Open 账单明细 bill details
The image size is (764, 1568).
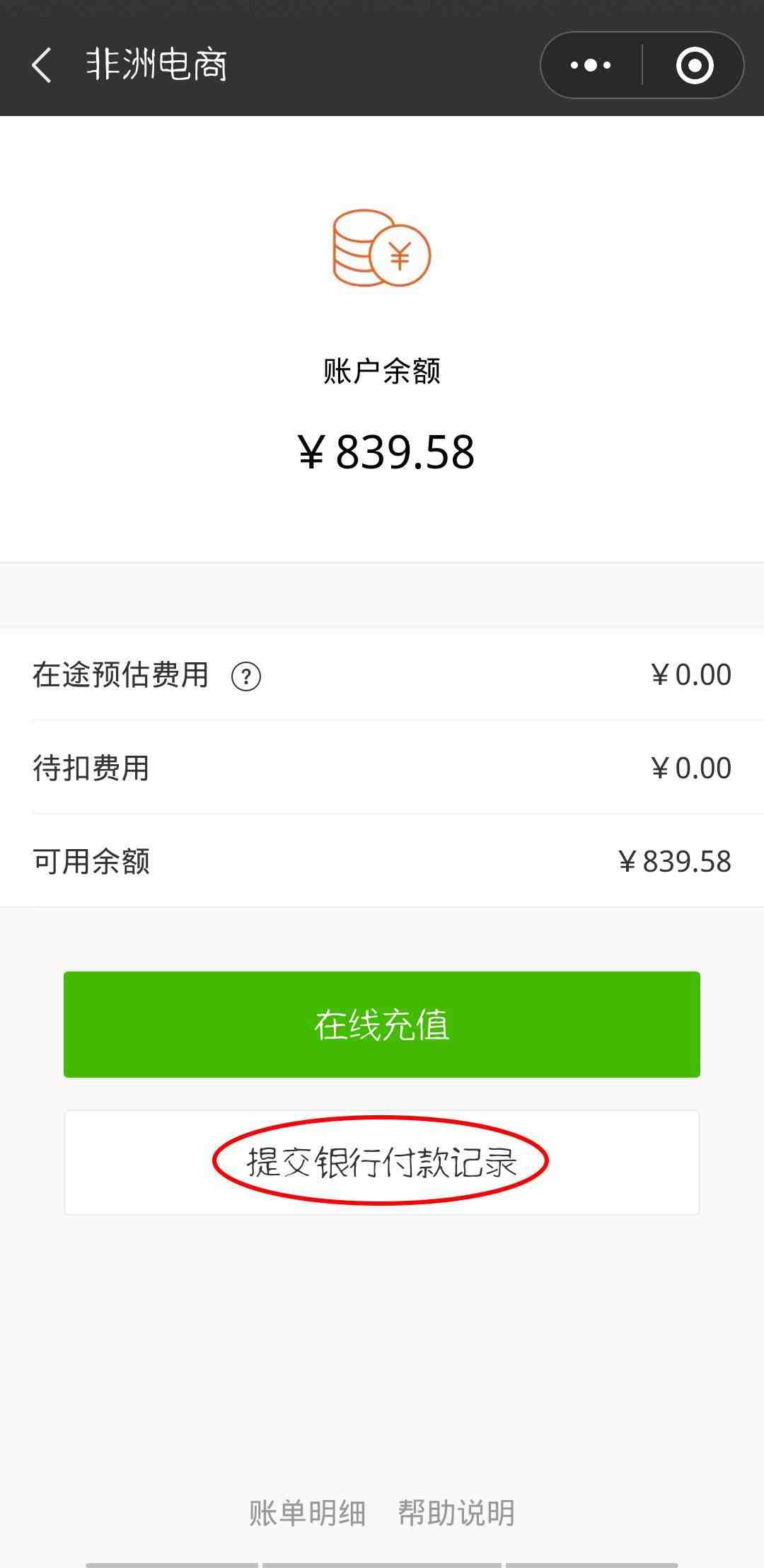[307, 1513]
